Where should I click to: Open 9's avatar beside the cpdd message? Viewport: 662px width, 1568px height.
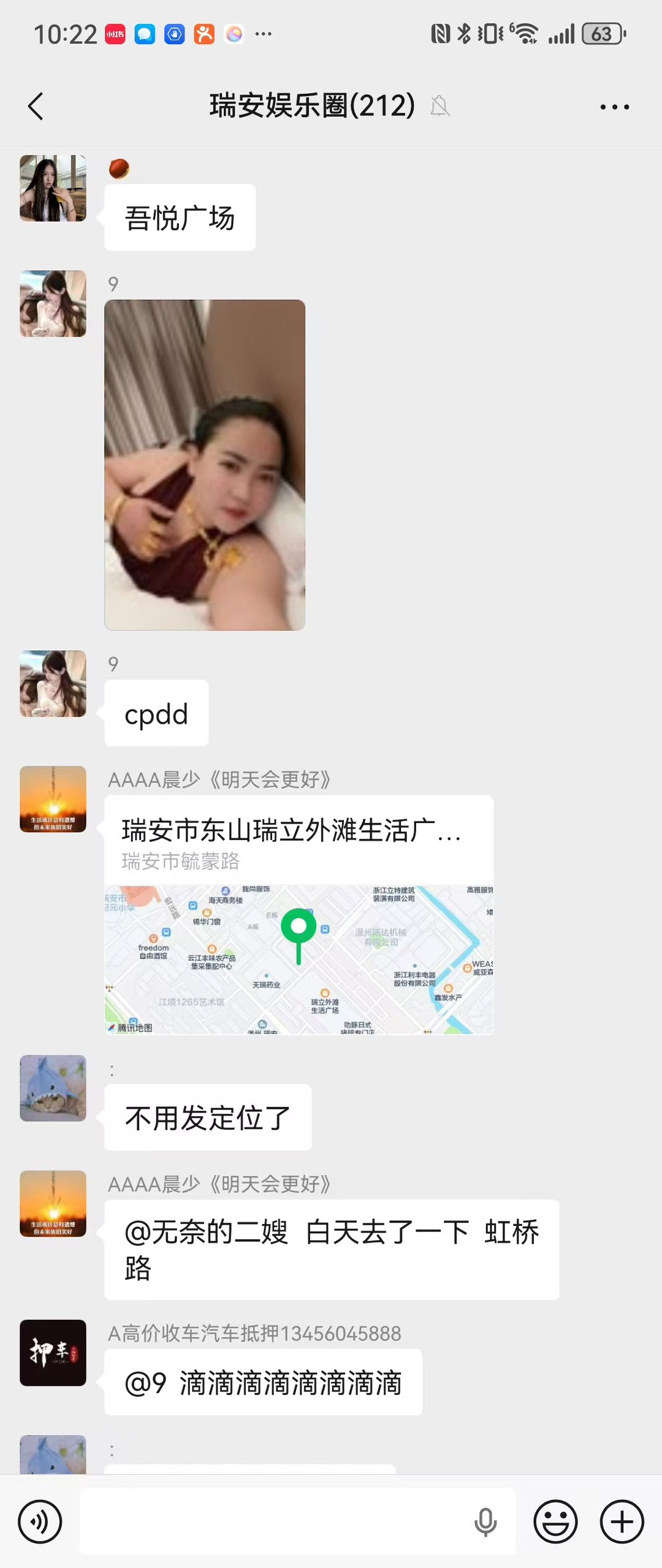click(53, 684)
